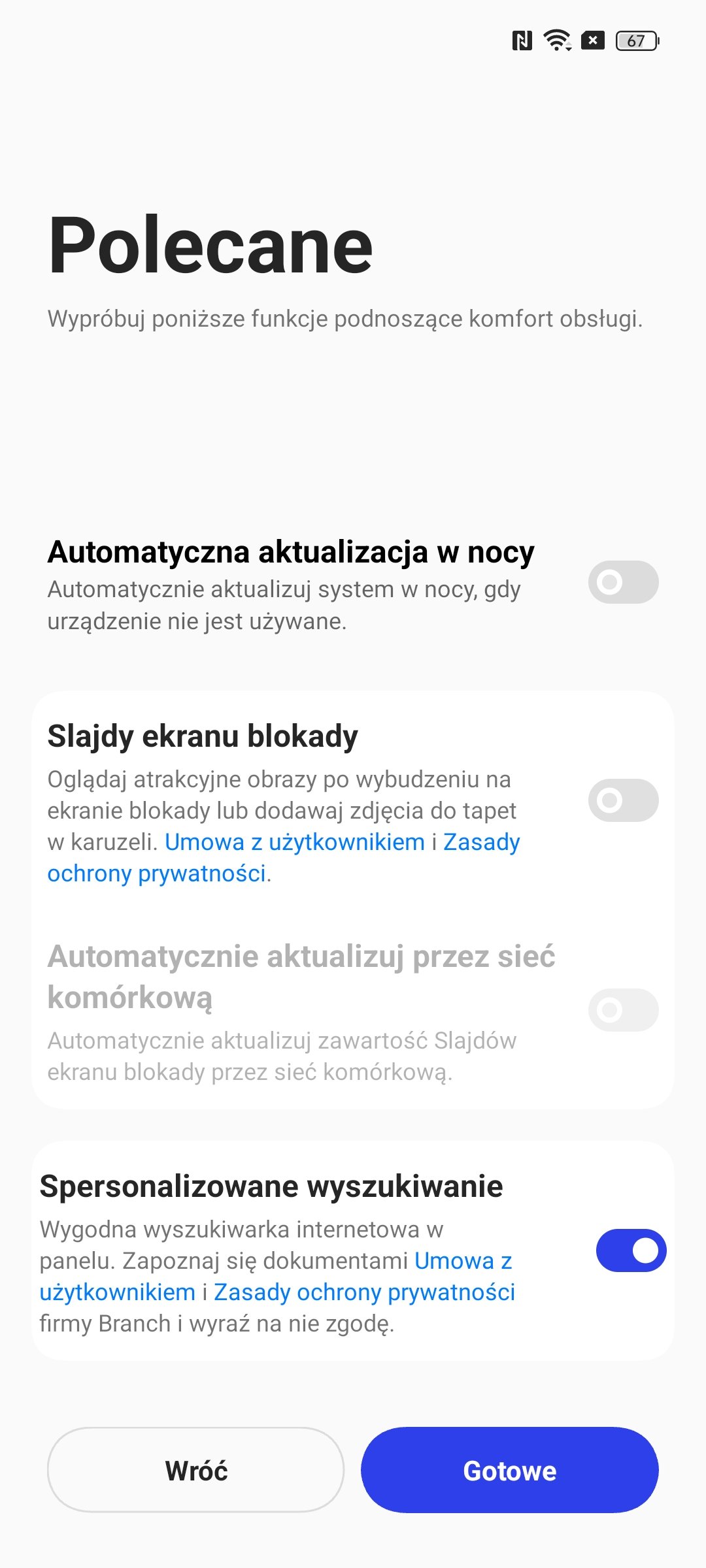Tap the Wróć button
Screen dimensions: 706x1568
(x=195, y=1470)
